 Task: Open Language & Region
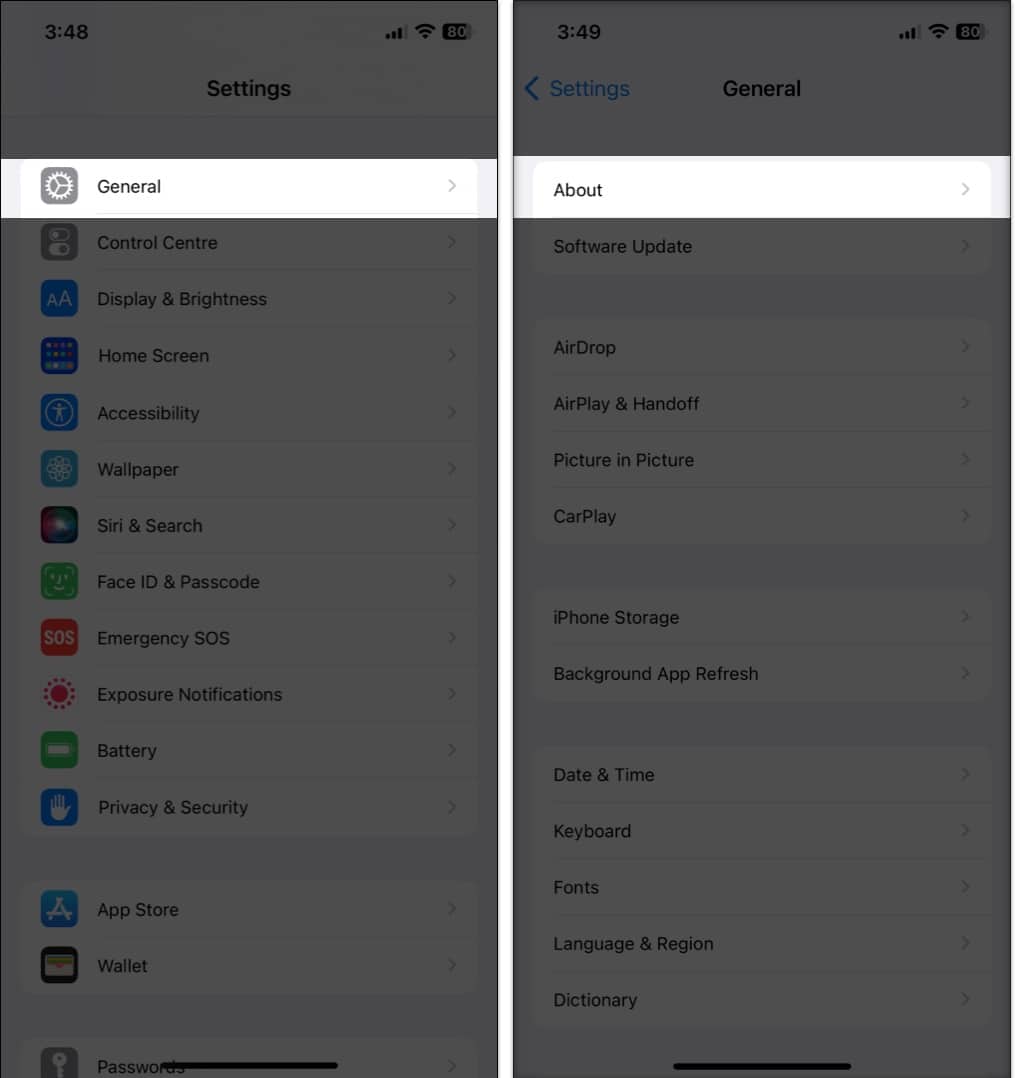coord(760,944)
